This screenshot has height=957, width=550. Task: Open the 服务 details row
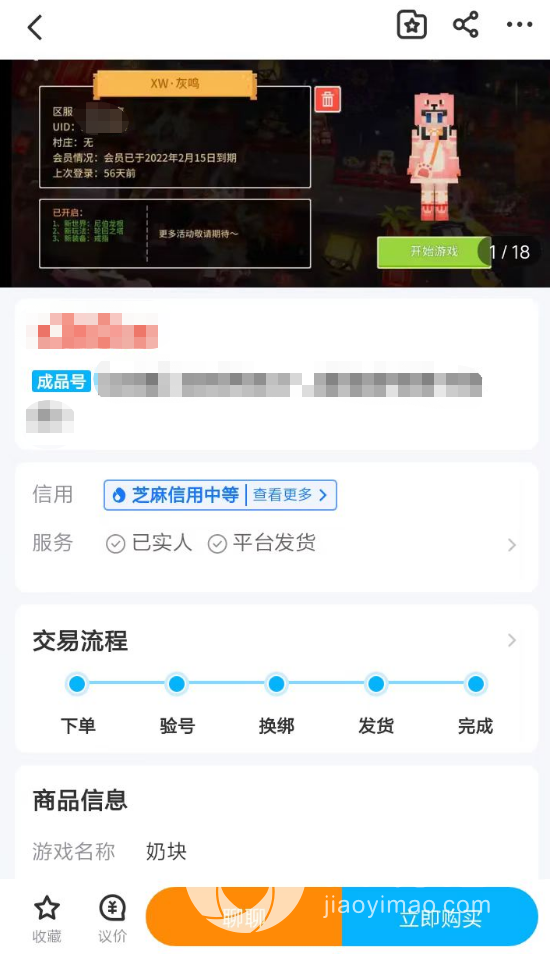[275, 543]
